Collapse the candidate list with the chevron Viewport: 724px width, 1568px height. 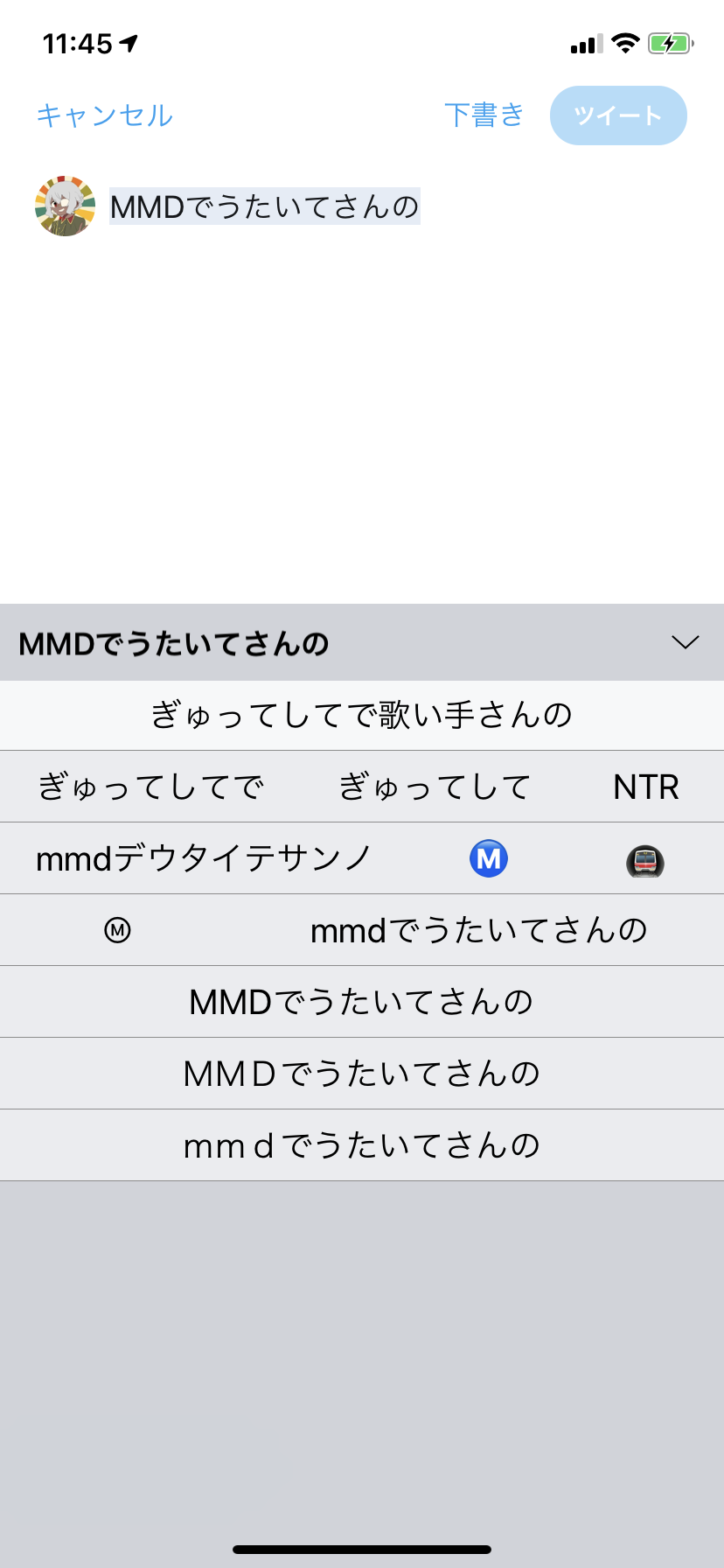(685, 643)
